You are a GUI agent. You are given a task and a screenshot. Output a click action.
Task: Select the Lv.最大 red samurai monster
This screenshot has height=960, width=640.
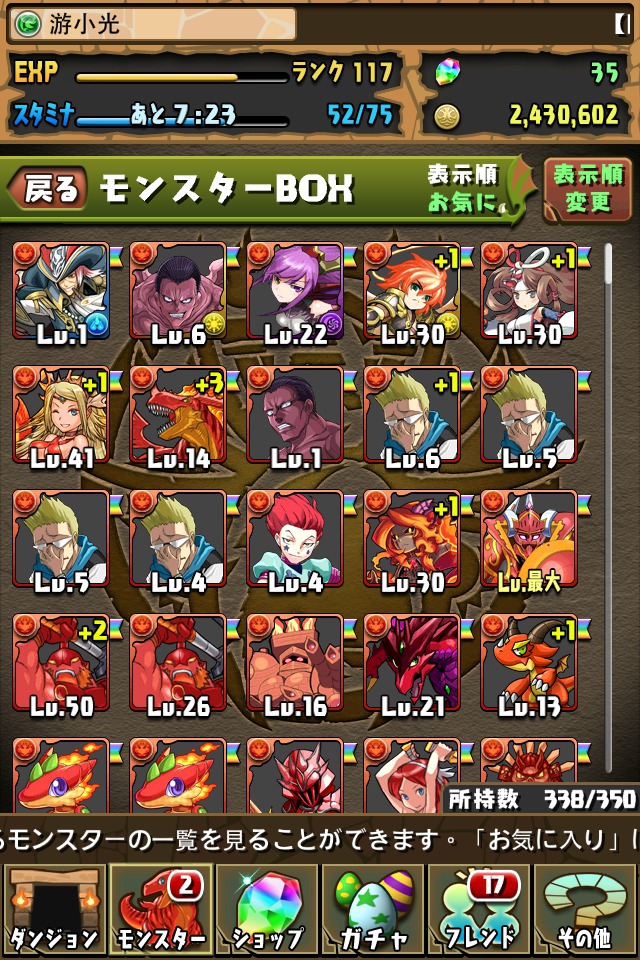528,540
